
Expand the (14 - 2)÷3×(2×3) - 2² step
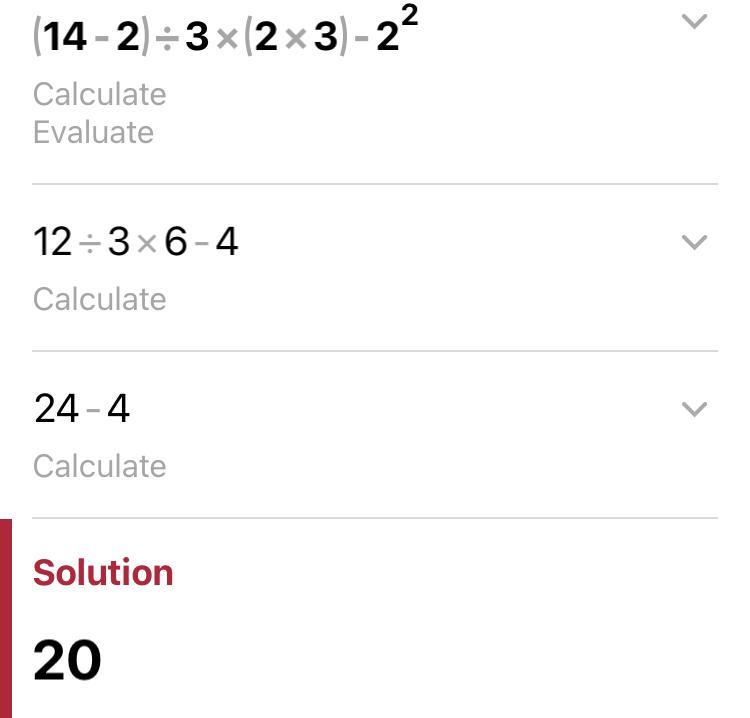coord(694,21)
